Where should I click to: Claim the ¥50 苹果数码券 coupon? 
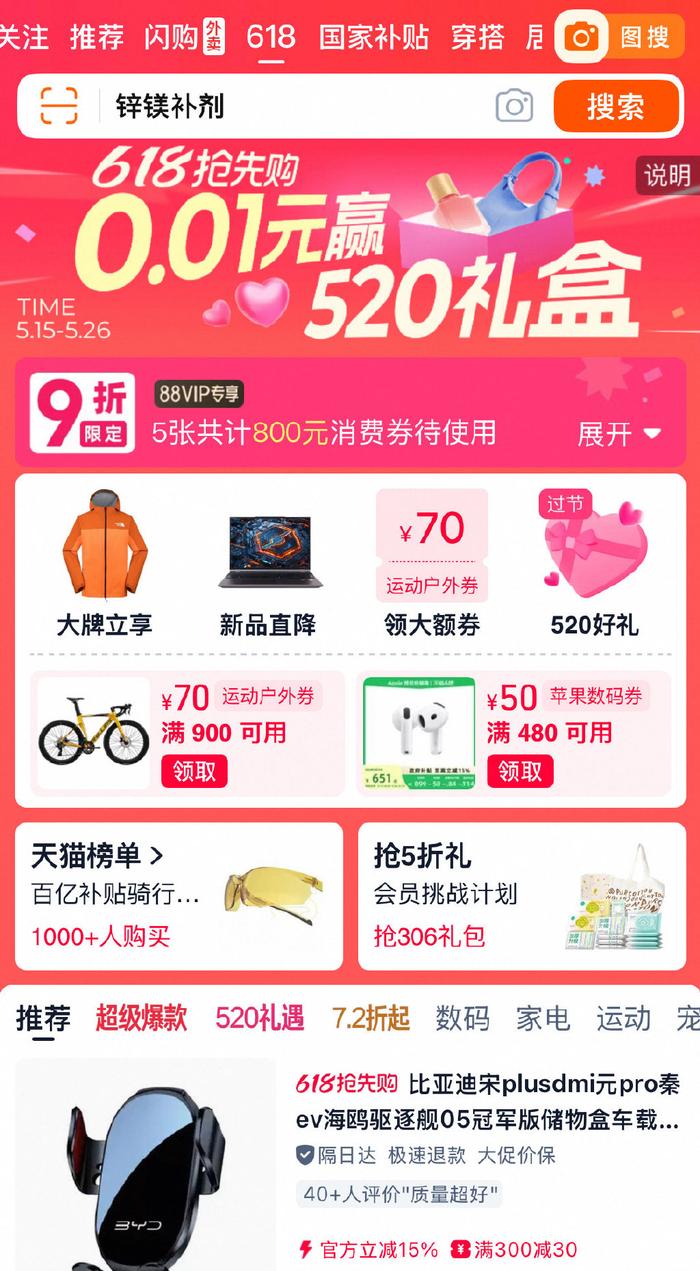pyautogui.click(x=520, y=771)
